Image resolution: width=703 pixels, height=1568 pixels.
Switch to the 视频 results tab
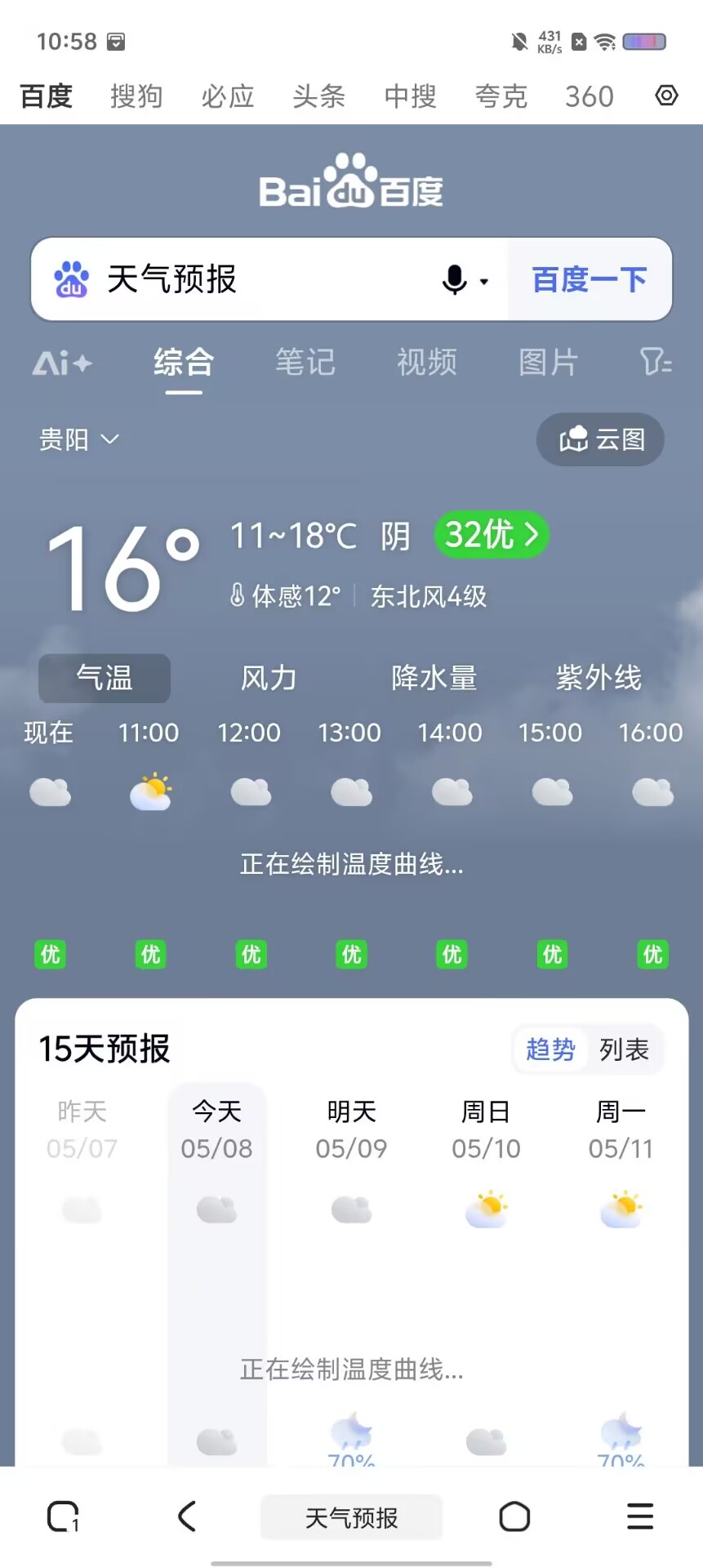[x=427, y=362]
